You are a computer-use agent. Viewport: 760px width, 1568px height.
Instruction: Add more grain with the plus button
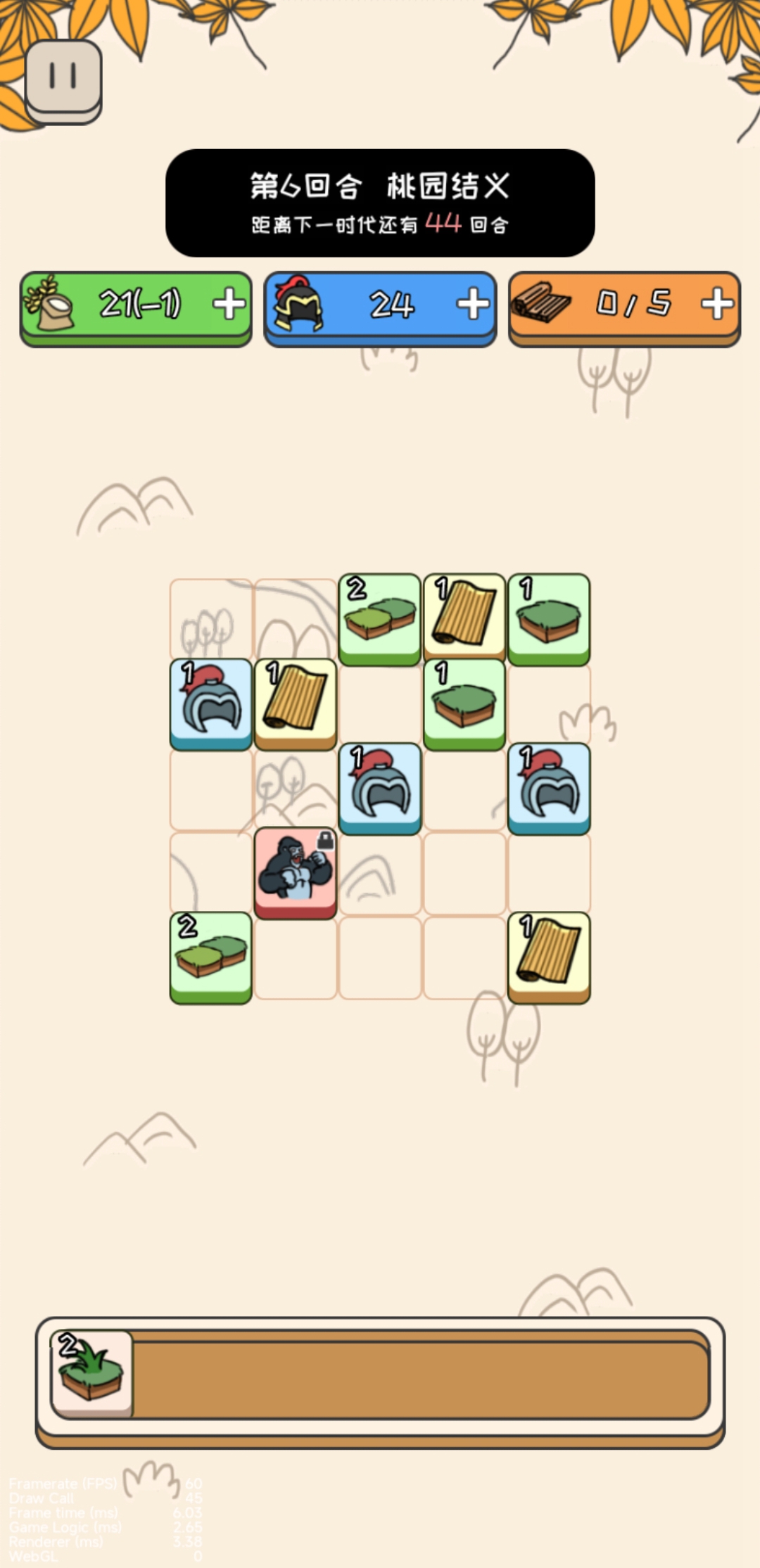pos(229,305)
